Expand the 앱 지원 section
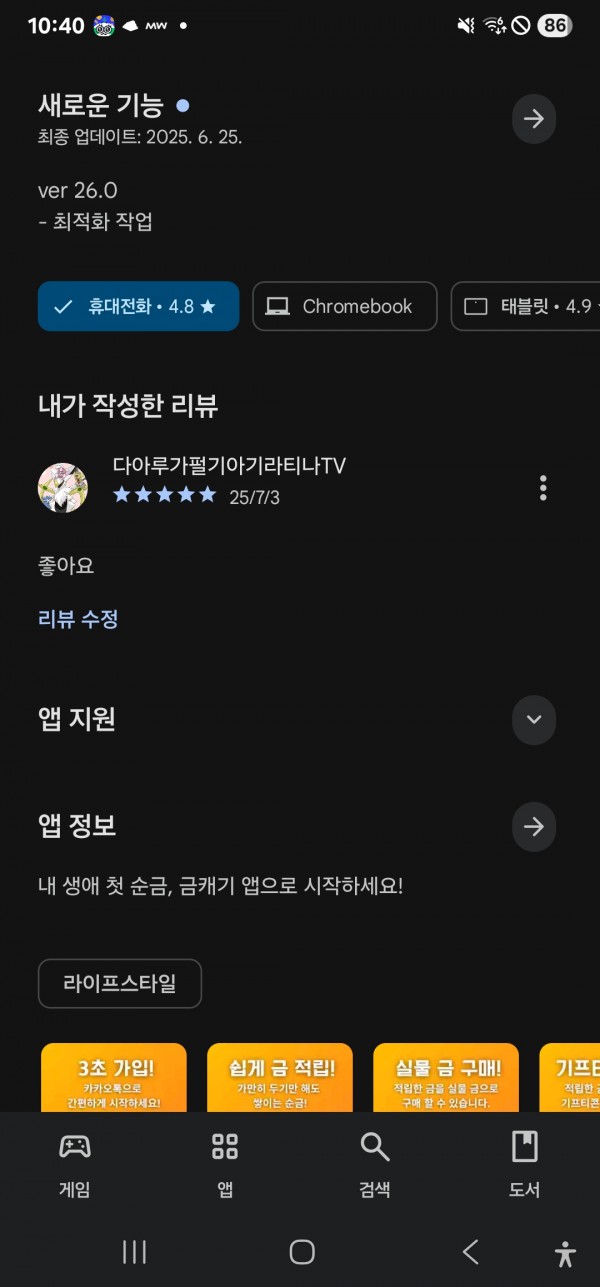The height and width of the screenshot is (1287, 600). pyautogui.click(x=534, y=719)
